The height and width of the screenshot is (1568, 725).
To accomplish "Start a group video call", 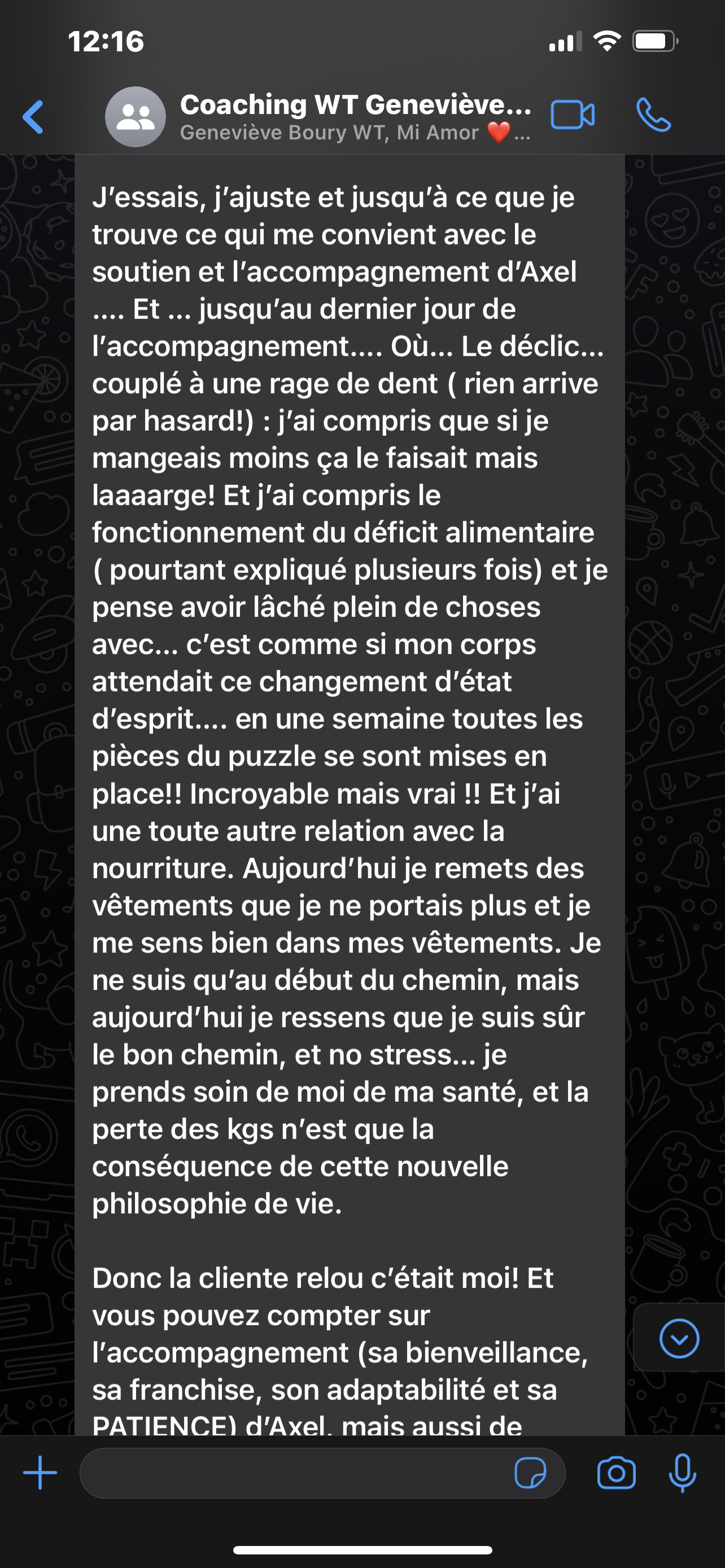I will coord(572,115).
